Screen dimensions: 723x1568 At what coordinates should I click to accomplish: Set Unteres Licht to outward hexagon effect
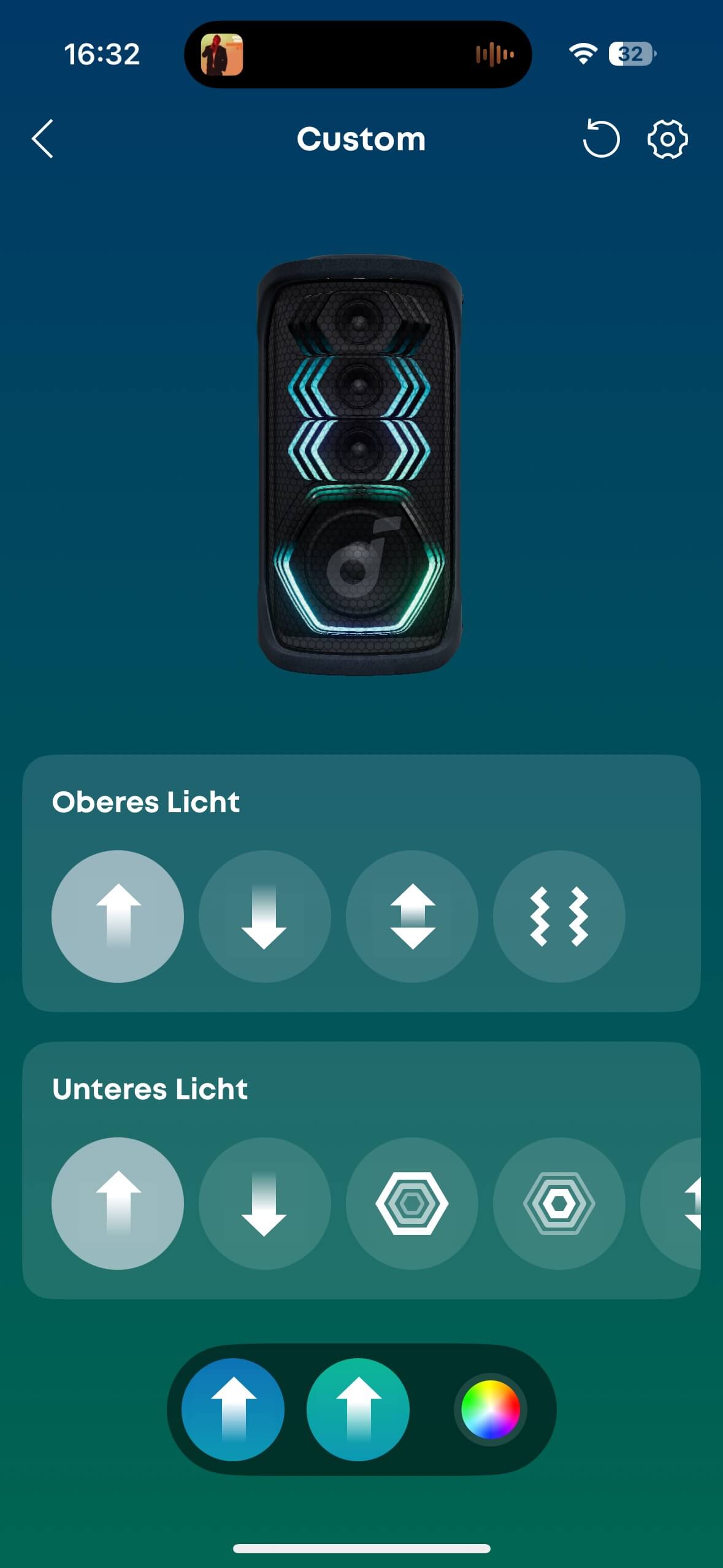(412, 1203)
